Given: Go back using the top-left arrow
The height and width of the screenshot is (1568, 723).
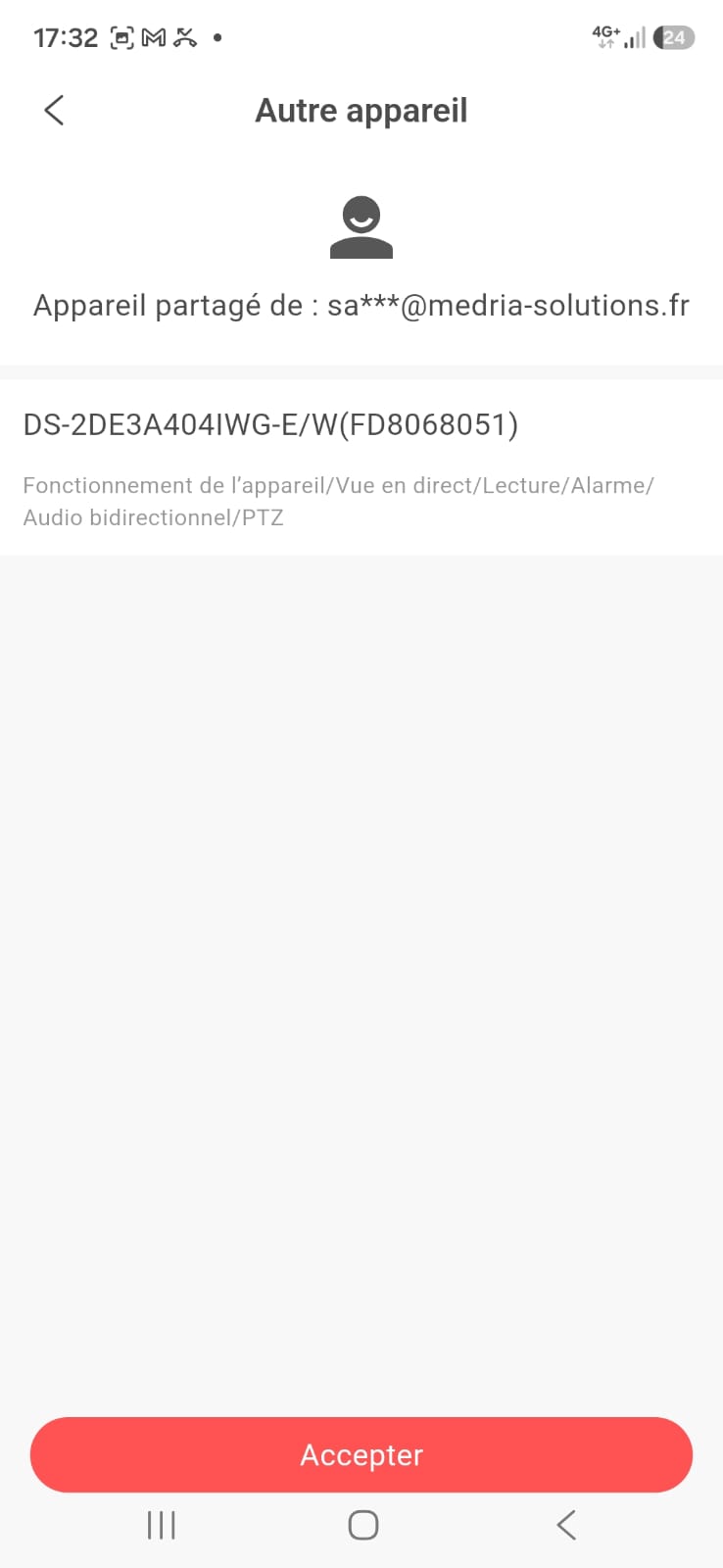Looking at the screenshot, I should (x=54, y=110).
